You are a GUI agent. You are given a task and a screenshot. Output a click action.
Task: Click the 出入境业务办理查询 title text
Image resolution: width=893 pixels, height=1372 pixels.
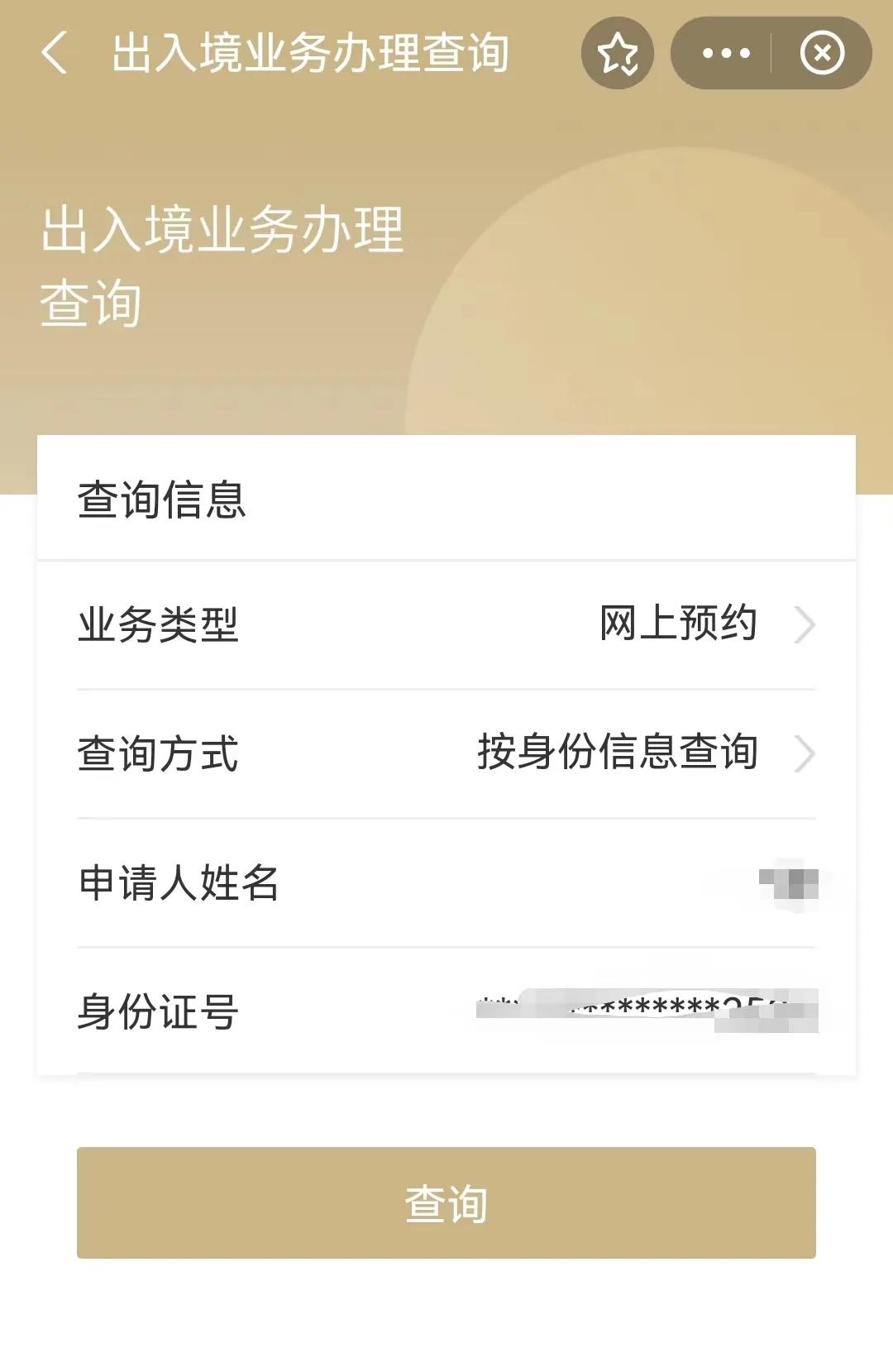pyautogui.click(x=310, y=52)
